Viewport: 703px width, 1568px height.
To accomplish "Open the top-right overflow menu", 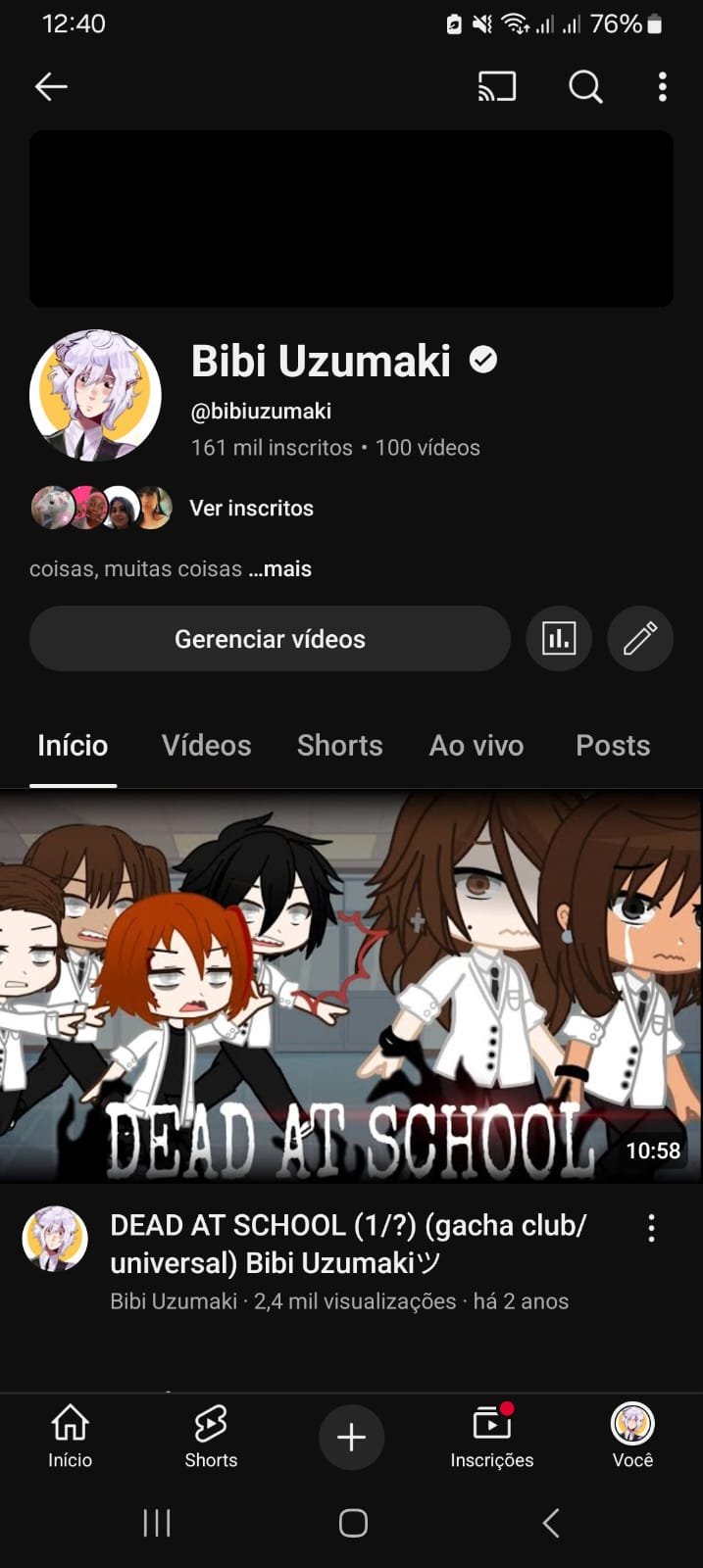I will tap(663, 86).
